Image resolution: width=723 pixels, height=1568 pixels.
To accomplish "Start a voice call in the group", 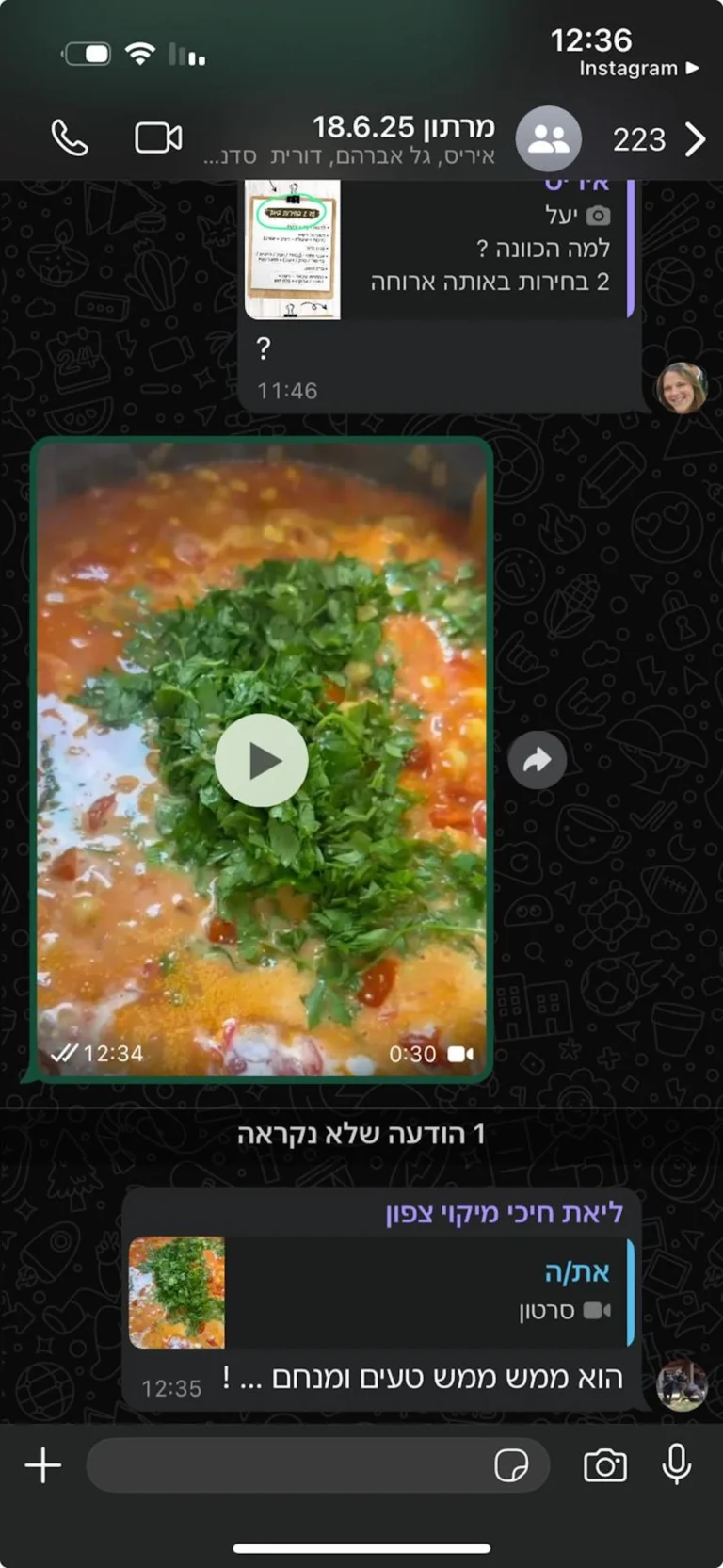I will point(70,138).
